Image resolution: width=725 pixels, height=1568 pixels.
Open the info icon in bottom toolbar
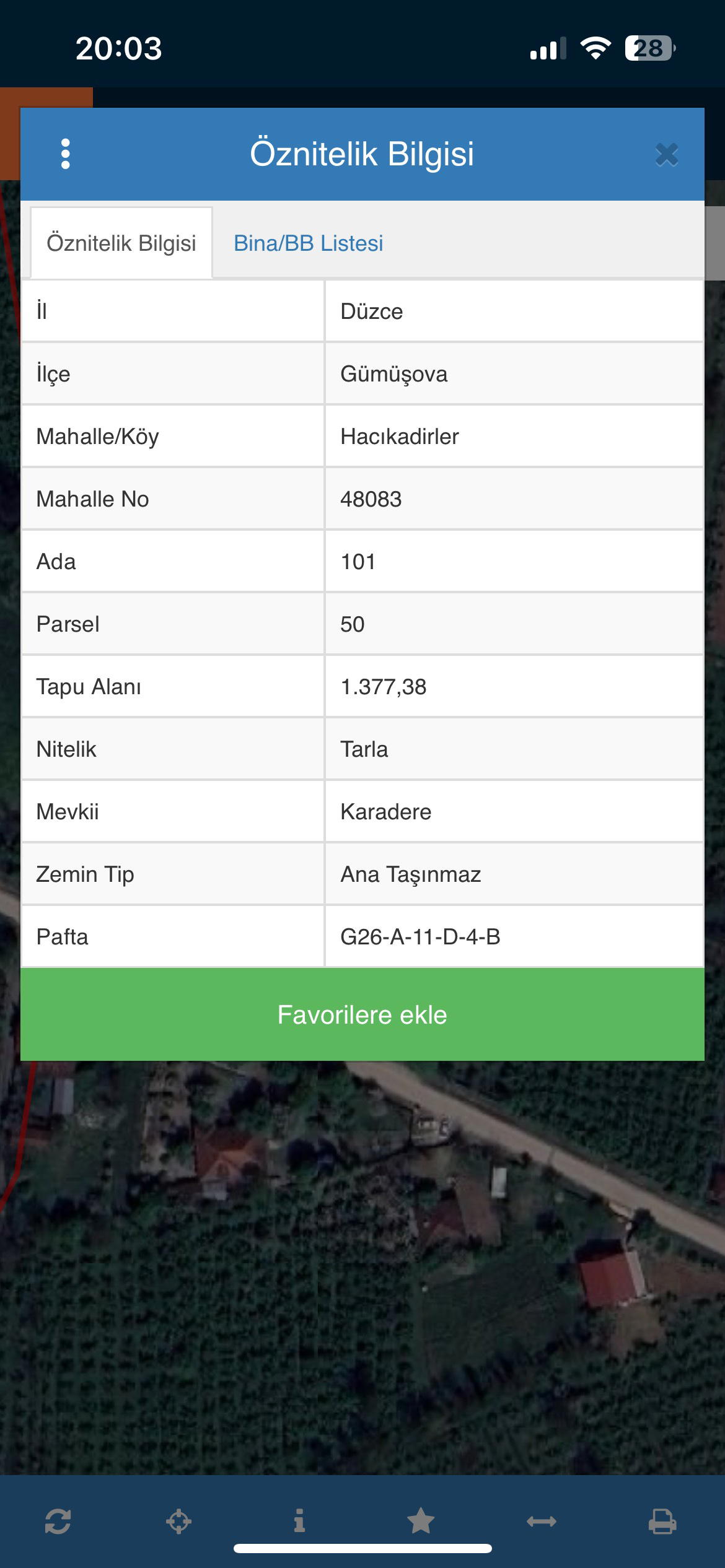click(299, 1521)
